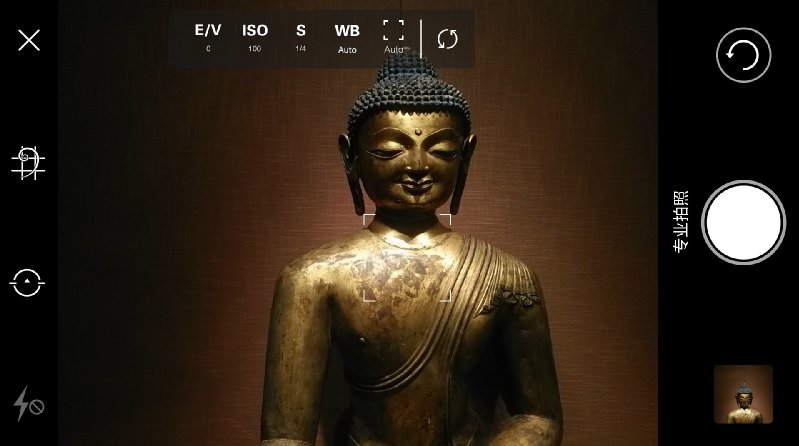
Task: Open WB white balance options
Action: pos(347,37)
